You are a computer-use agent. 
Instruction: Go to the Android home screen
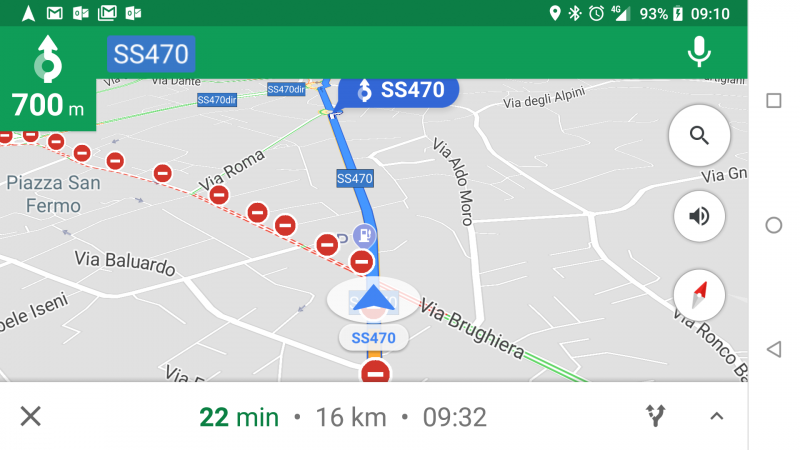(773, 225)
